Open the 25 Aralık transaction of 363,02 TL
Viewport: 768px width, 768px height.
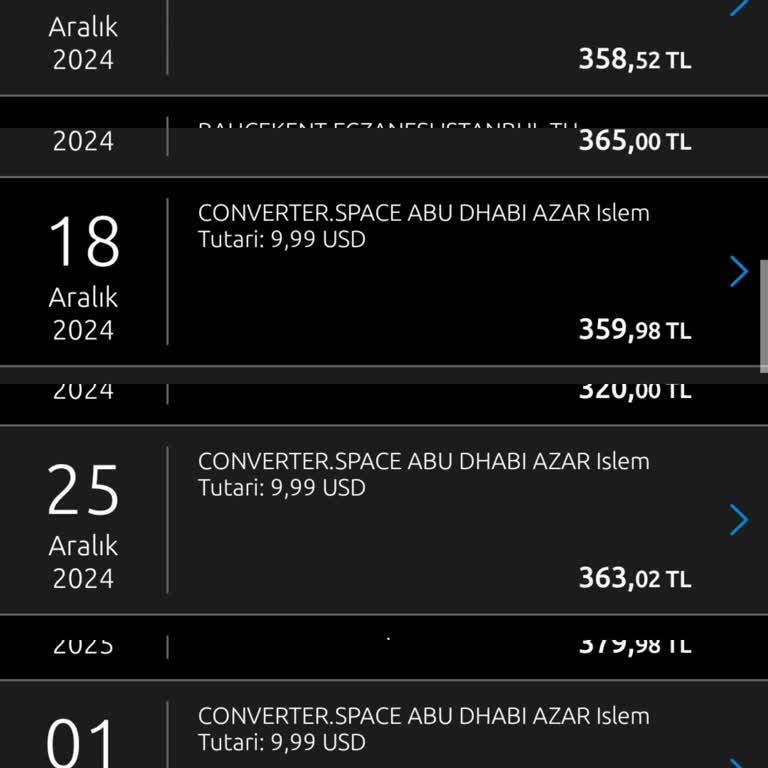click(x=739, y=519)
